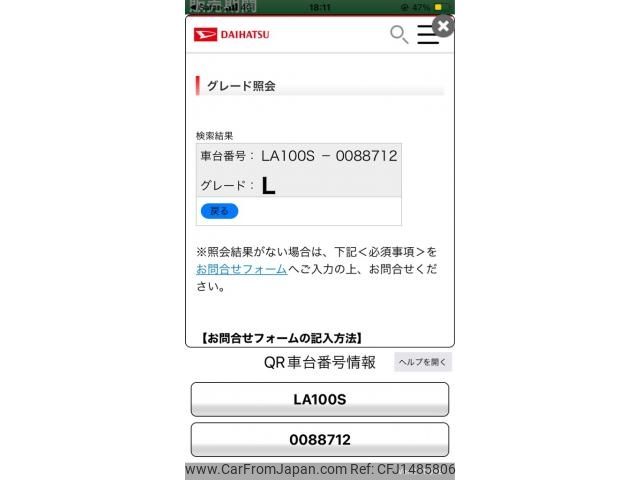Image resolution: width=640 pixels, height=480 pixels.
Task: Close the Daihatsu grade lookup popup
Action: [443, 27]
